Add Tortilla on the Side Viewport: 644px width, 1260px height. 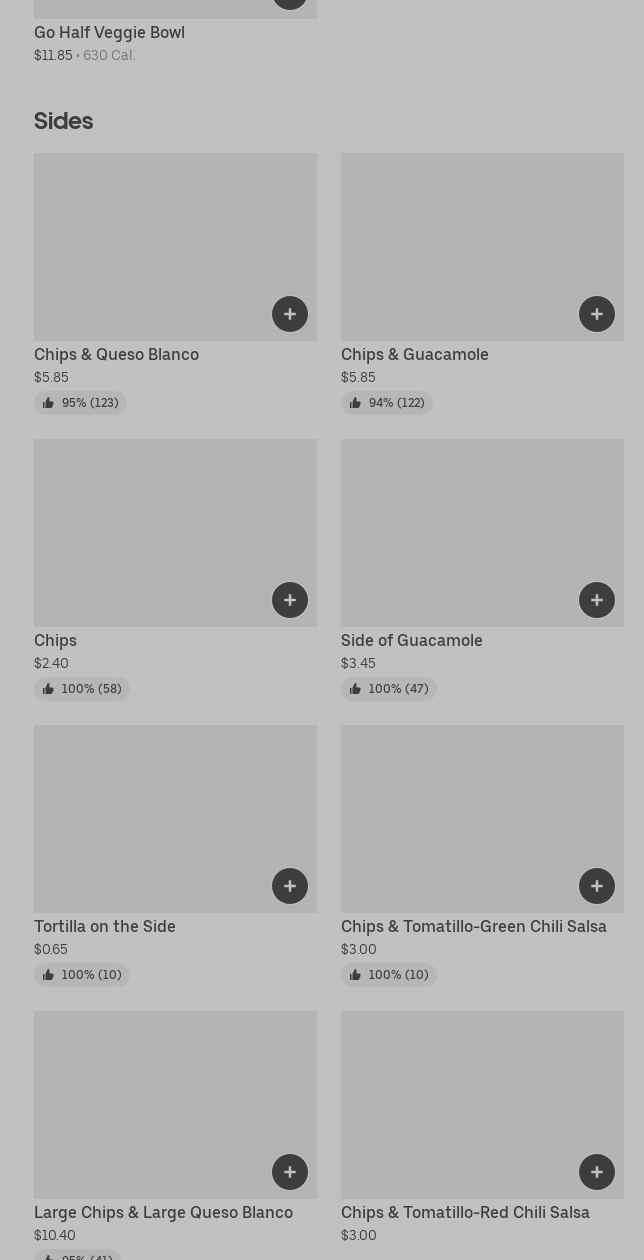pyautogui.click(x=290, y=886)
